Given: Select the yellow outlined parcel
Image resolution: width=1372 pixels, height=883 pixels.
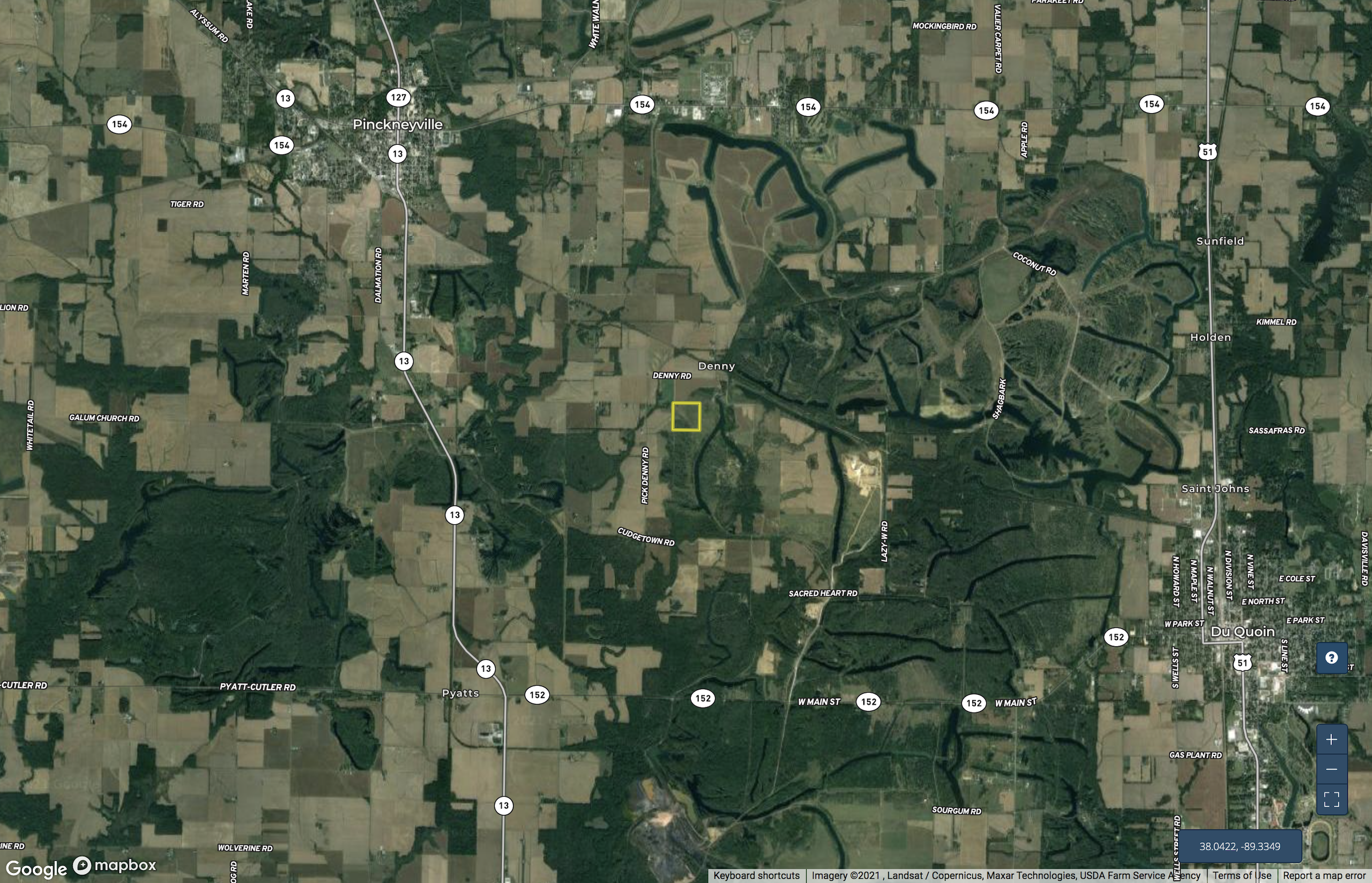Looking at the screenshot, I should [x=686, y=416].
